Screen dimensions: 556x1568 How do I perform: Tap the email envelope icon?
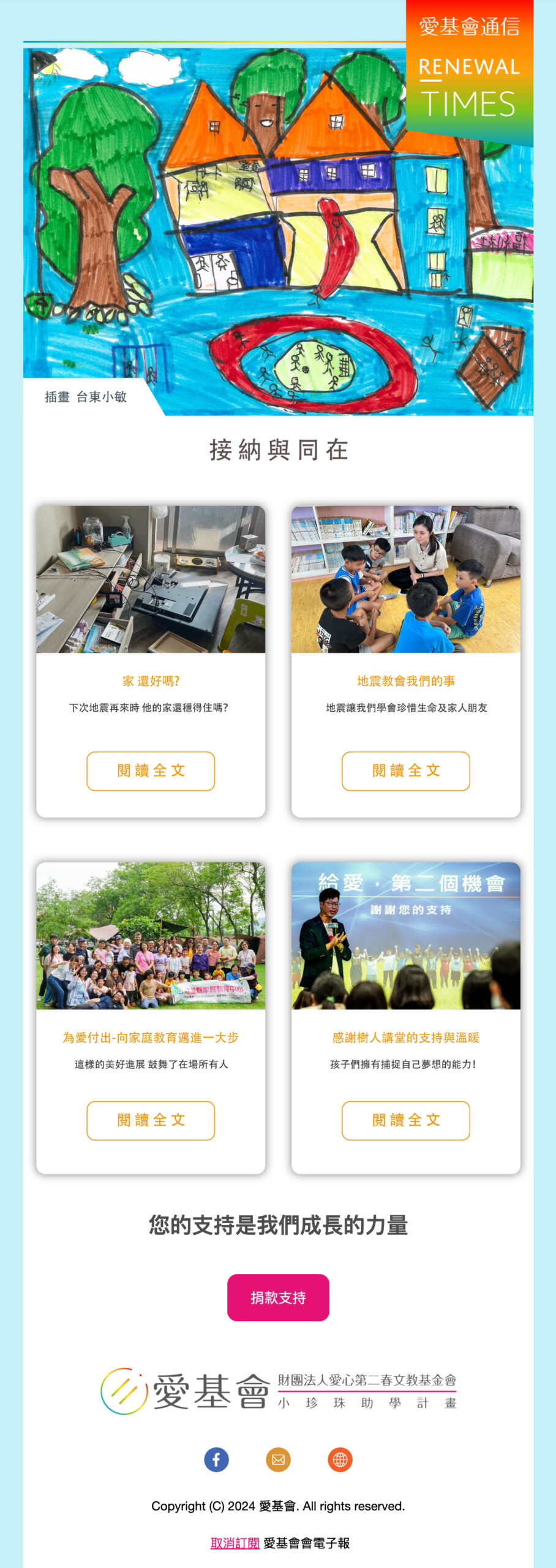(278, 1460)
